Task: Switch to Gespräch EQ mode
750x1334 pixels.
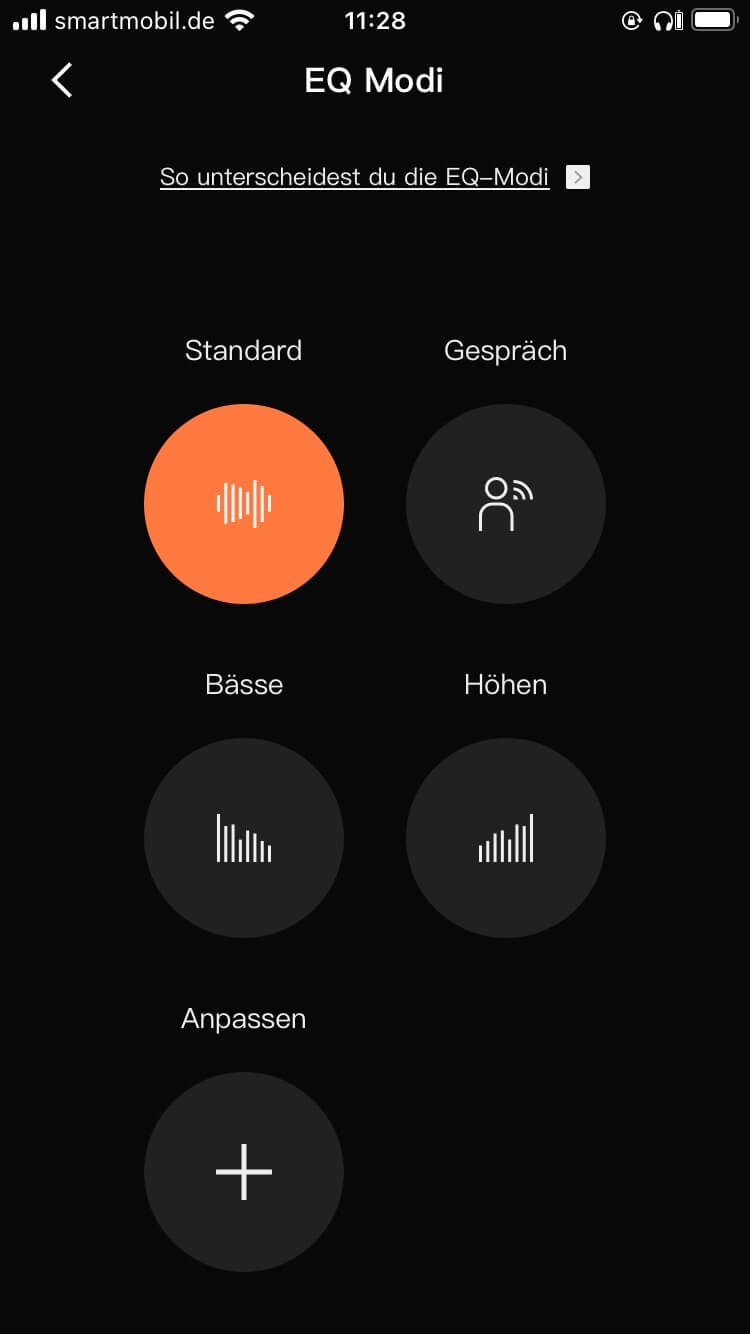Action: [x=505, y=504]
